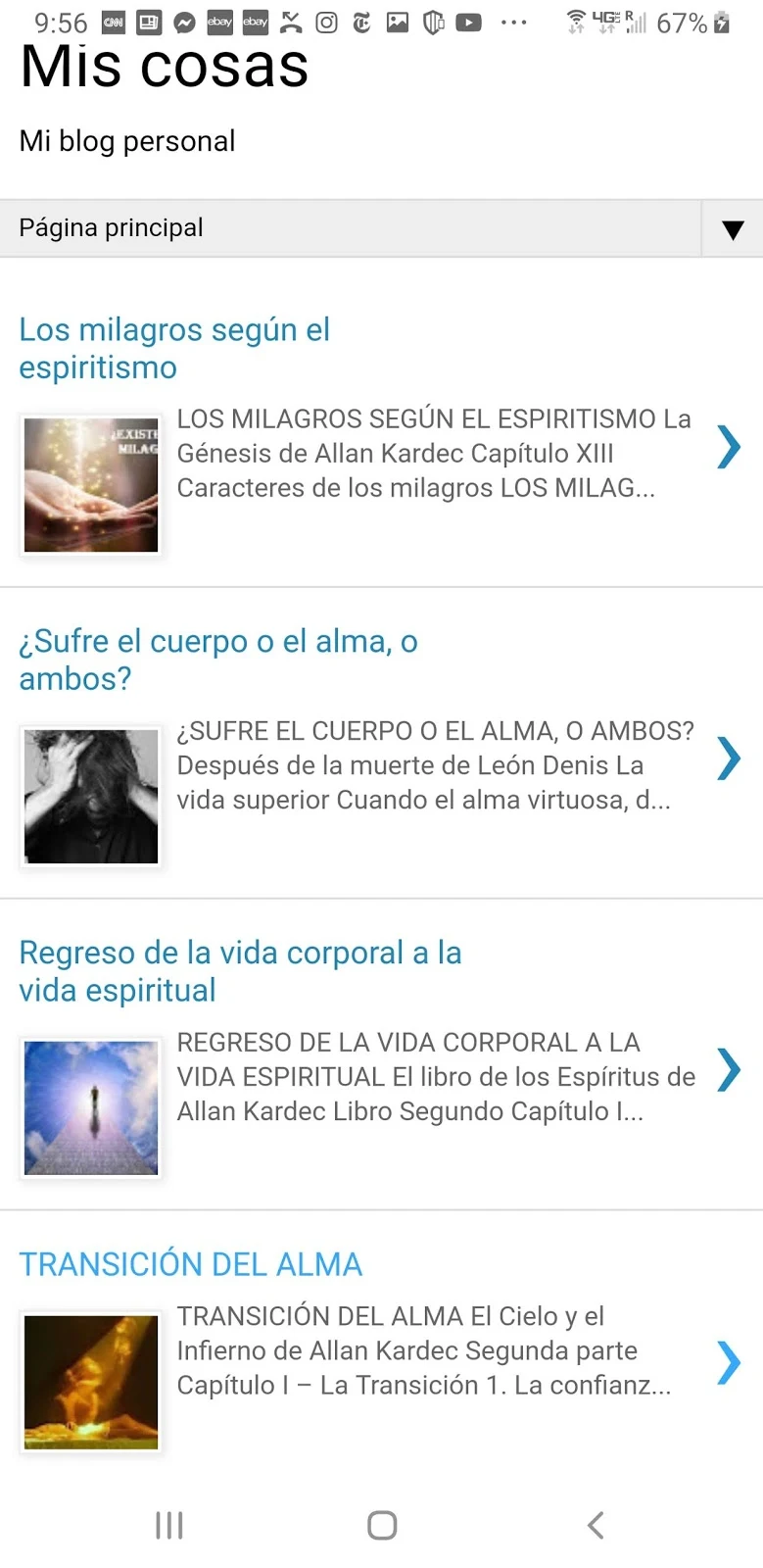This screenshot has height=1568, width=763.
Task: Tap thumbnail of the milagros post
Action: [x=91, y=484]
